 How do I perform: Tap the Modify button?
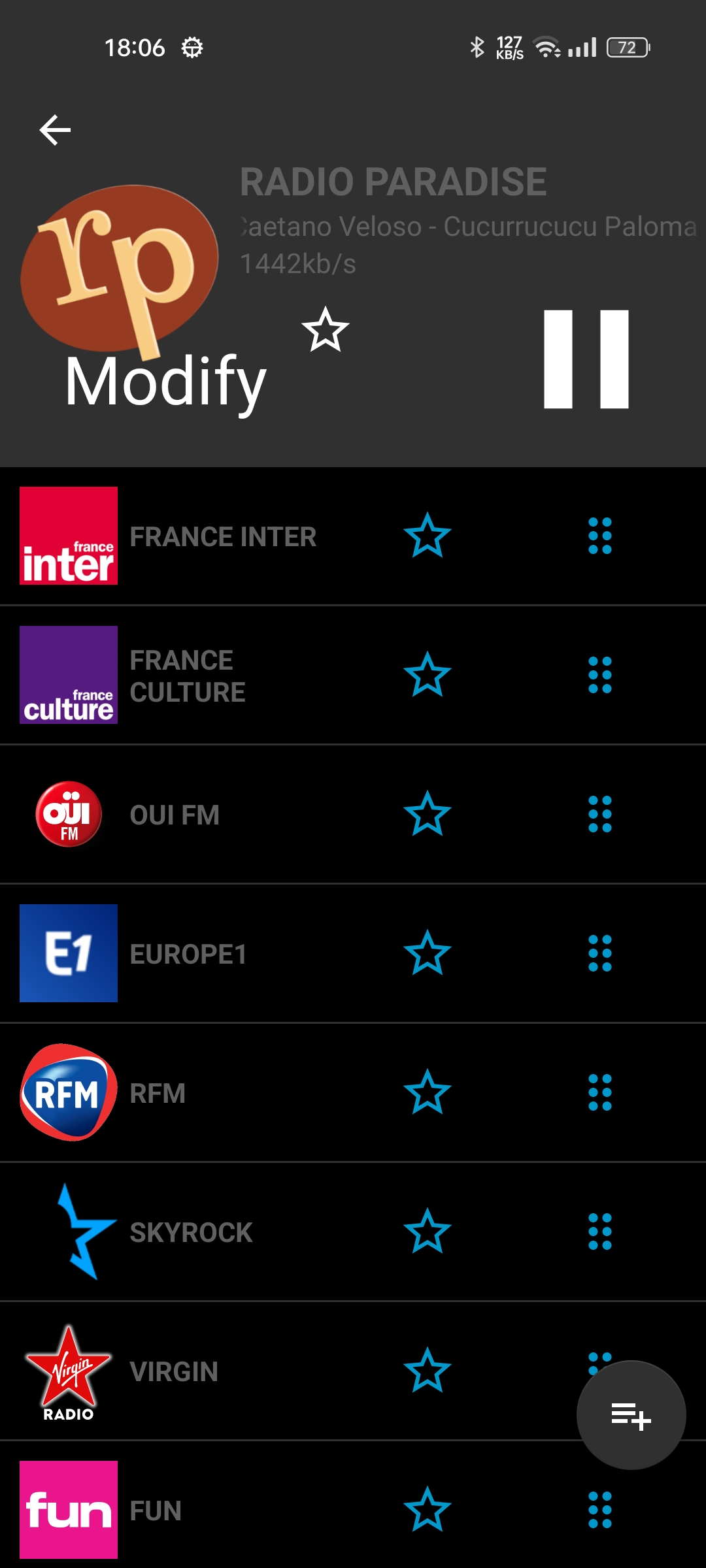[165, 382]
